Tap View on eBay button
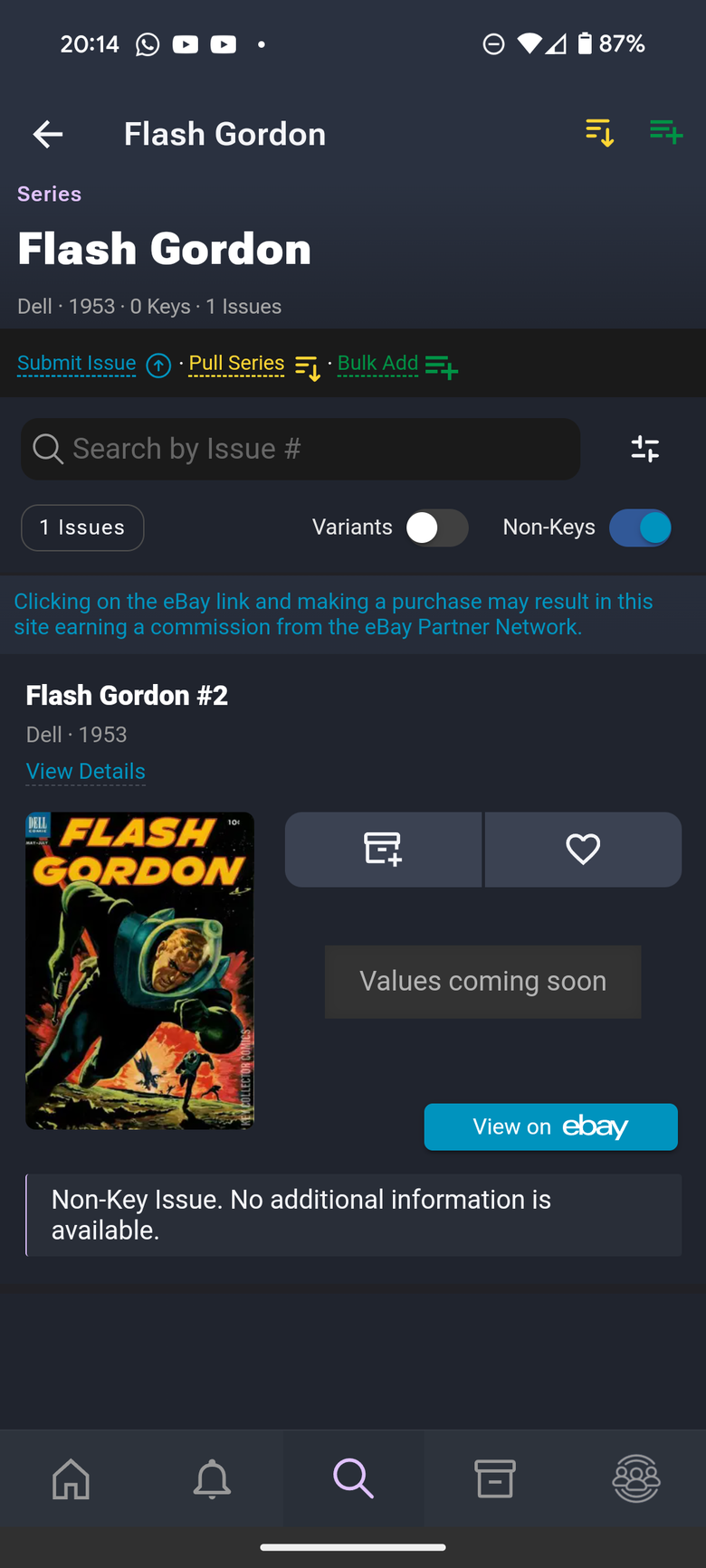The image size is (706, 1568). coord(550,1126)
